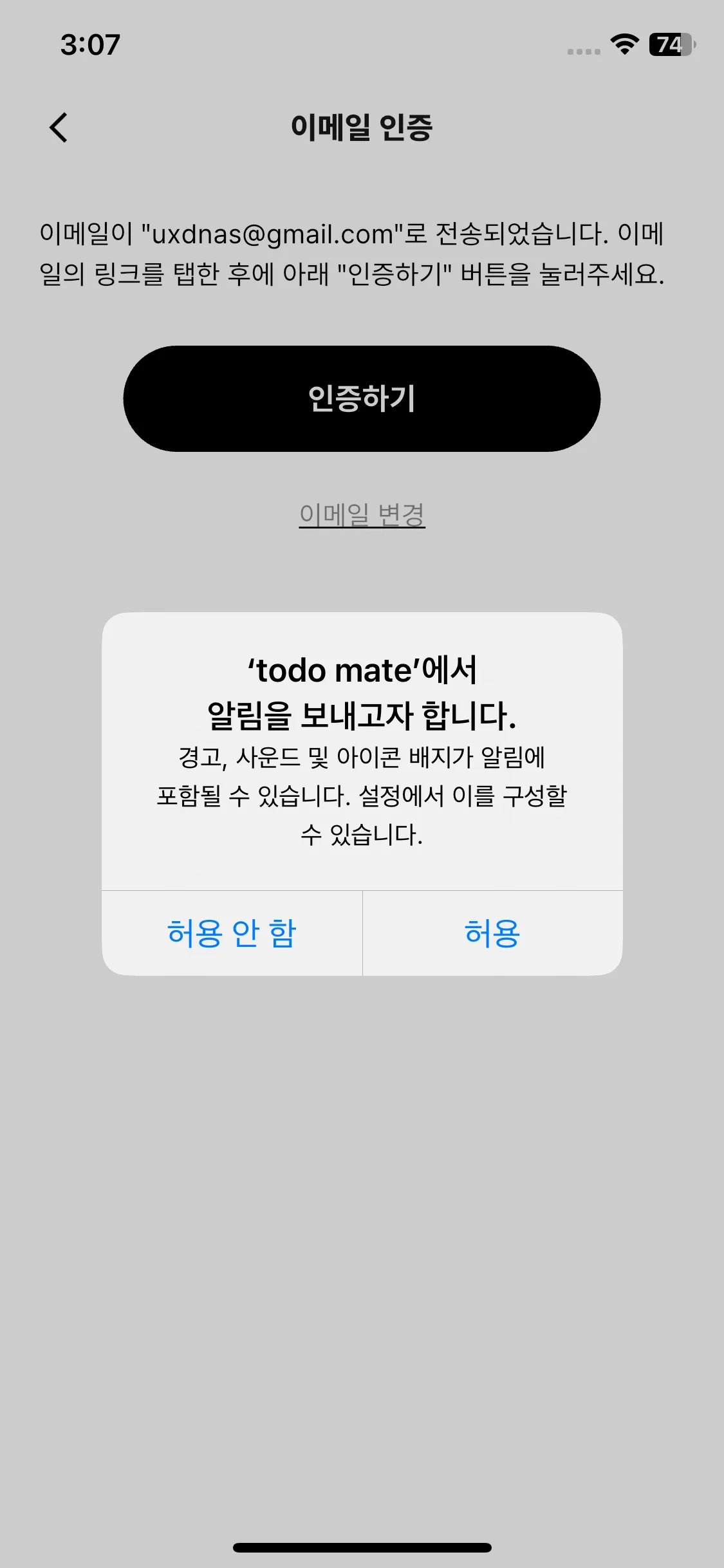This screenshot has height=1568, width=724.
Task: Deny notifications by tapping 허용 안 함
Action: pos(232,933)
